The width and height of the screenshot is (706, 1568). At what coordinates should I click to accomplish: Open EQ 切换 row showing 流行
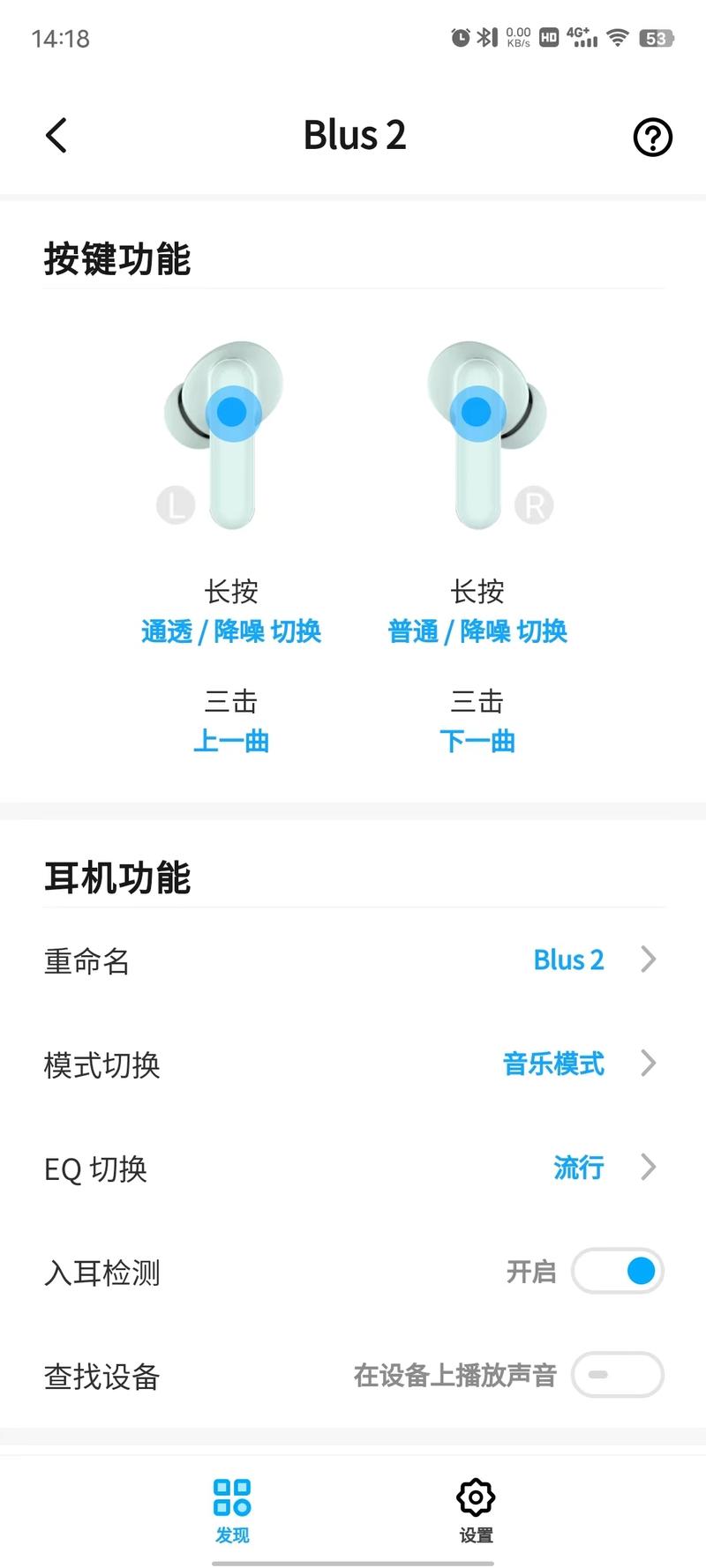click(353, 1169)
